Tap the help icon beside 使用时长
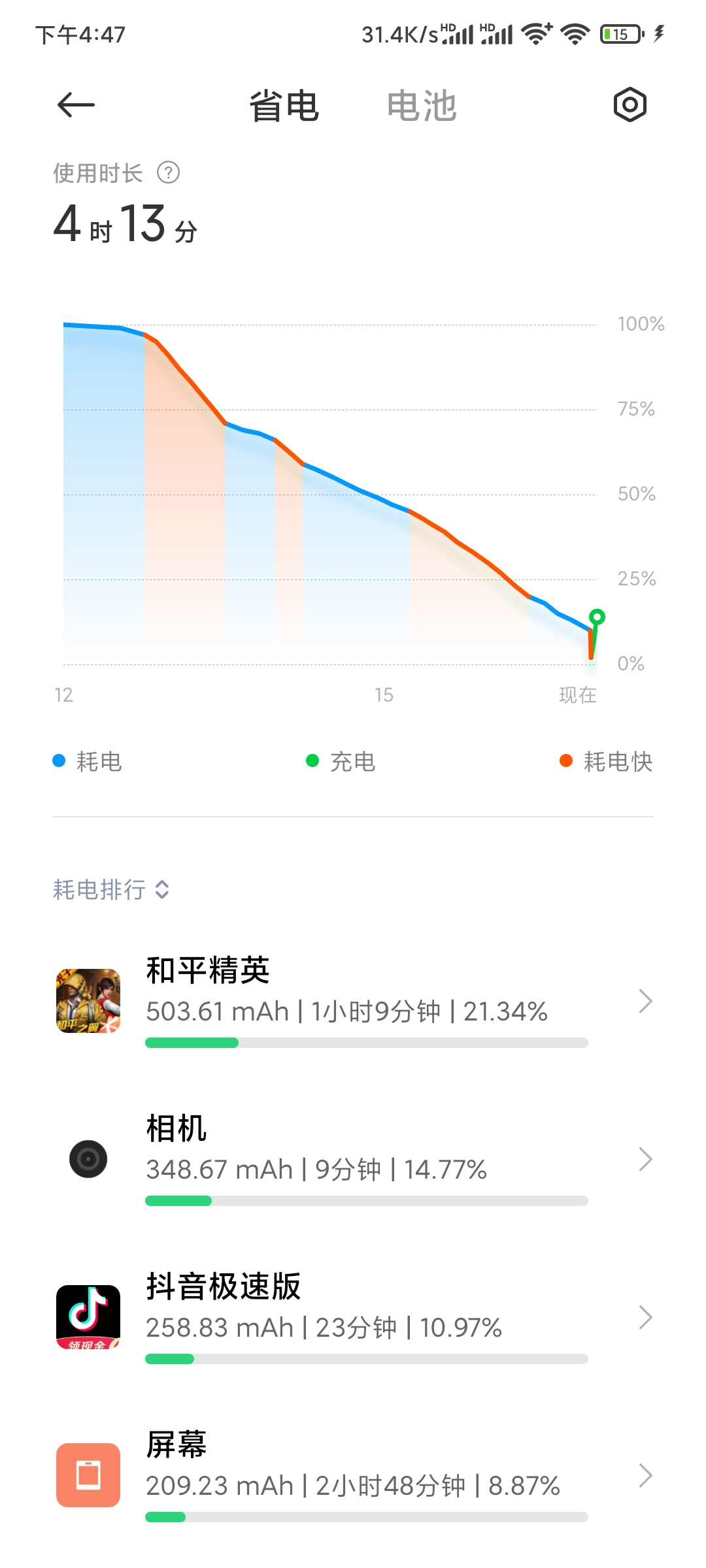The width and height of the screenshot is (706, 1568). 169,173
